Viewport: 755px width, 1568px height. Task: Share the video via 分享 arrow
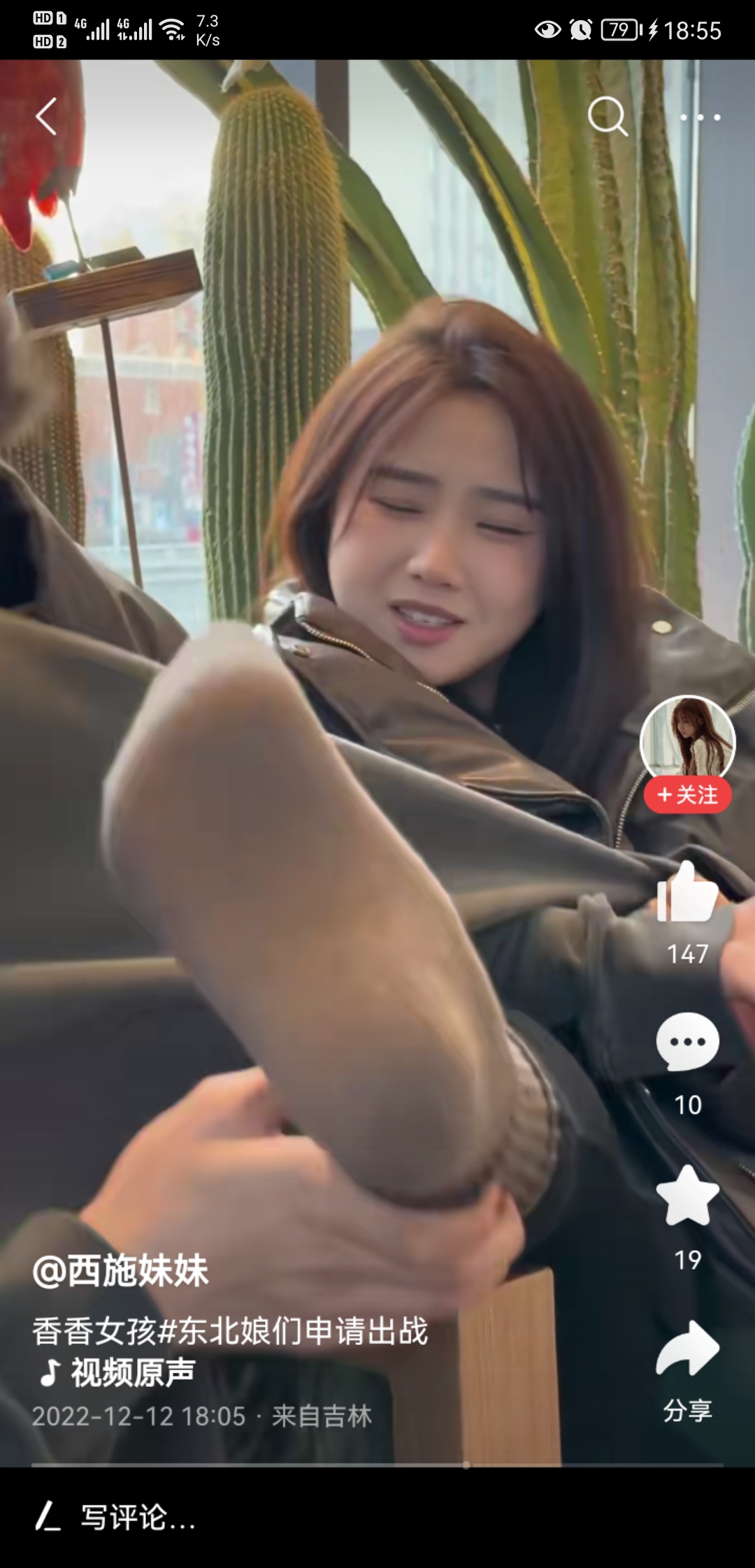point(687,1350)
